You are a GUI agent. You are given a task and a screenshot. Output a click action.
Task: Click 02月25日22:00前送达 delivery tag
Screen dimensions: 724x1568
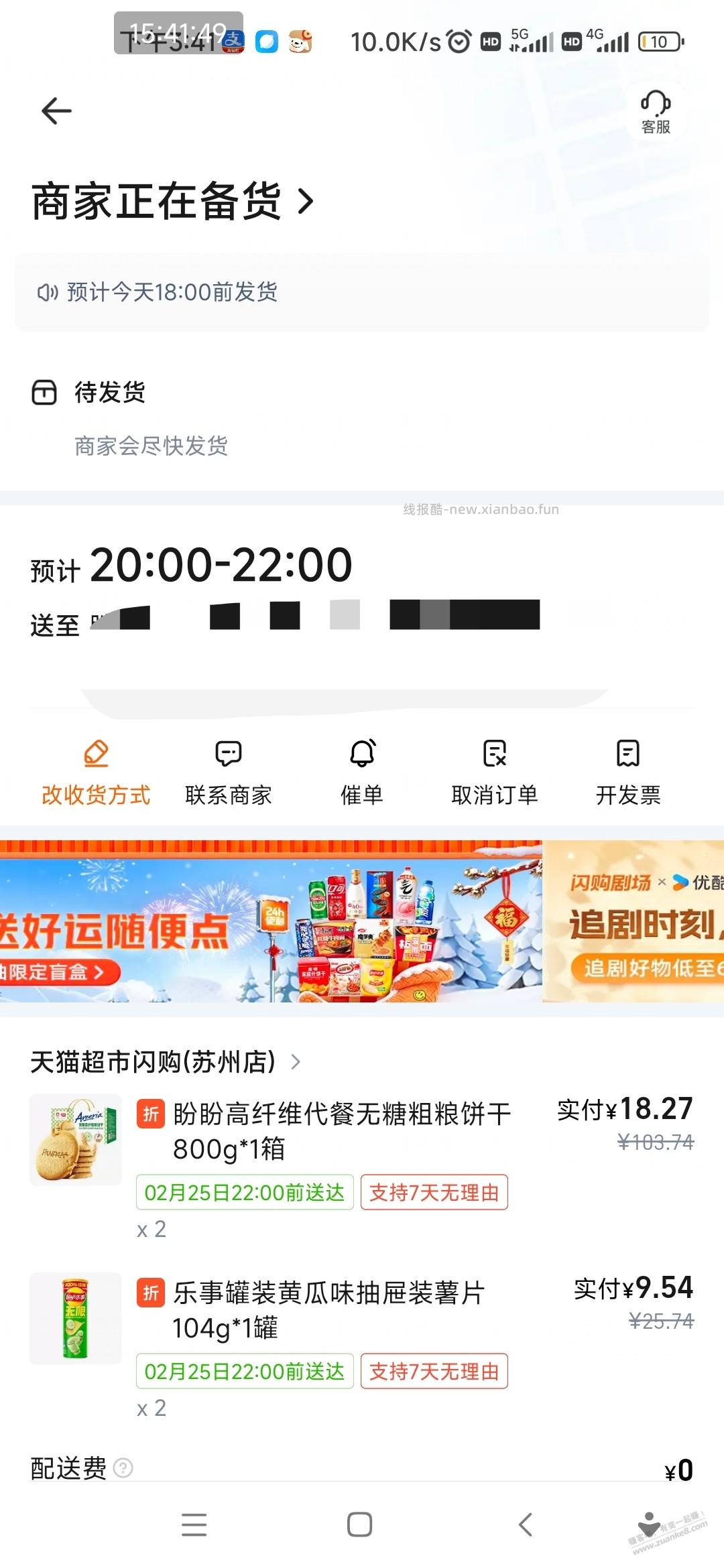pyautogui.click(x=245, y=1193)
